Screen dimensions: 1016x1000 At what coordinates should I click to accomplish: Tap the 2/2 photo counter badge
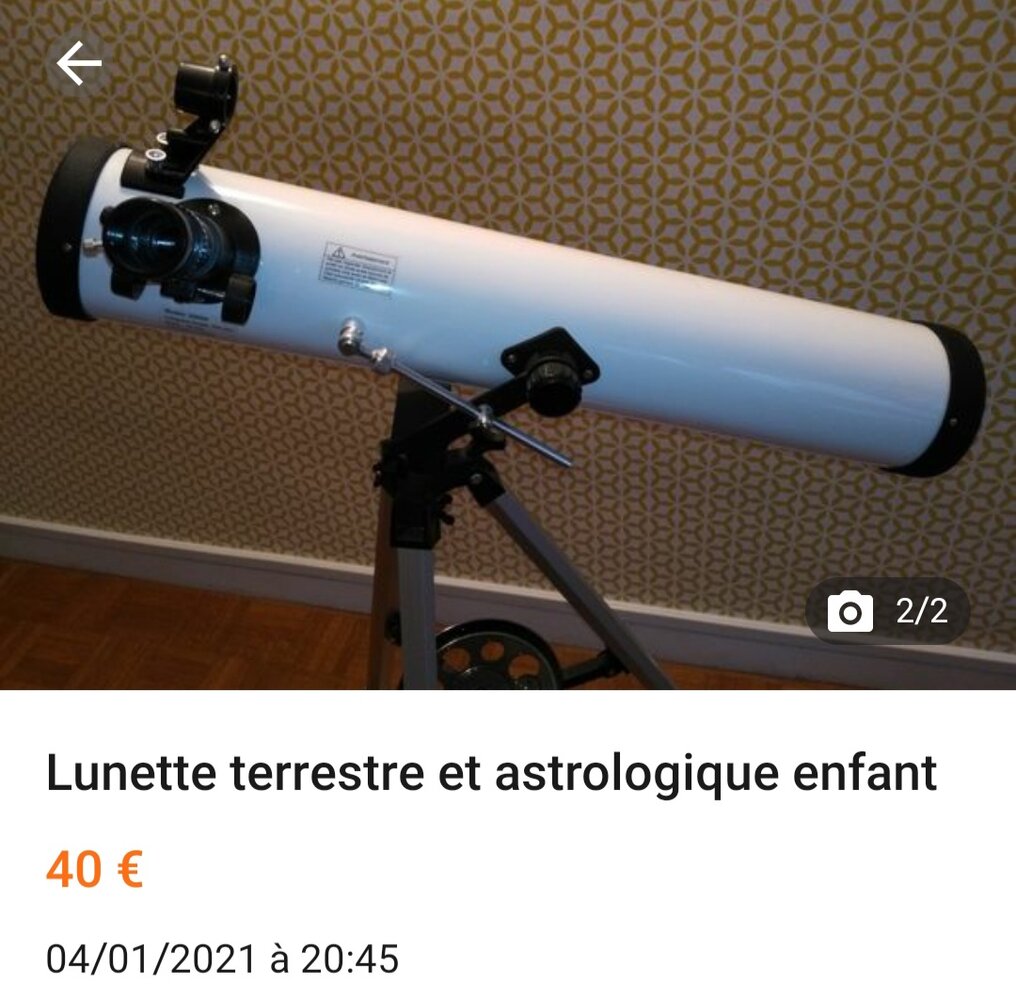887,611
